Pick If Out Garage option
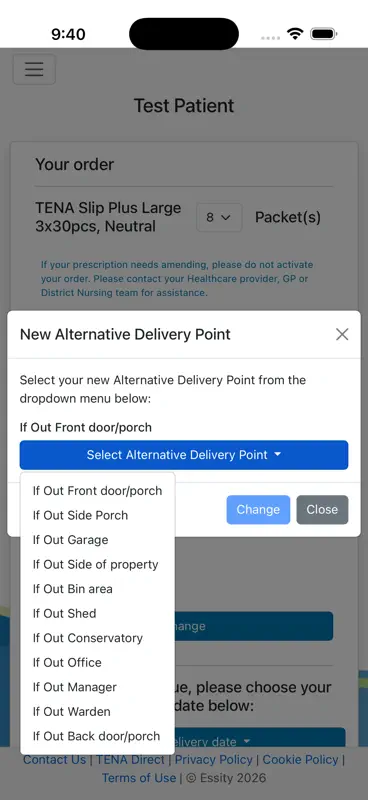This screenshot has height=800, width=368. 97,540
